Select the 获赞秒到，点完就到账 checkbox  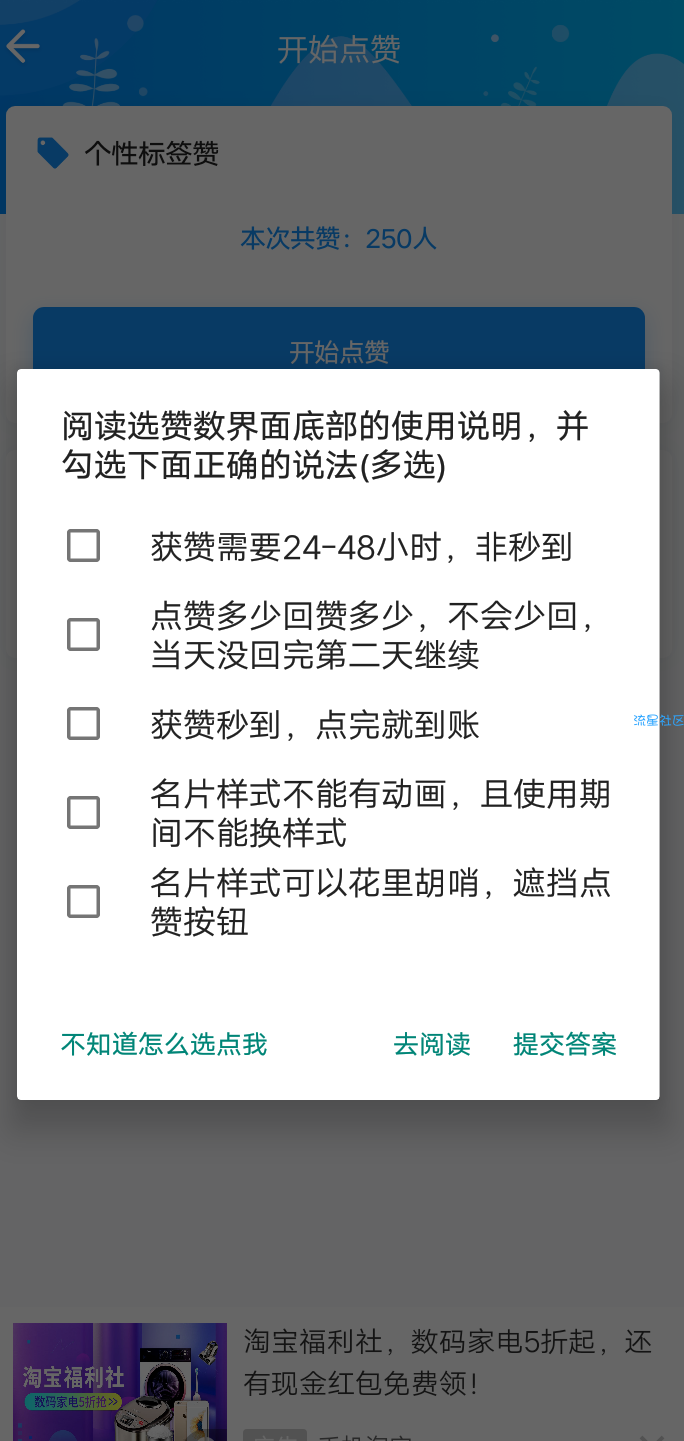coord(83,724)
